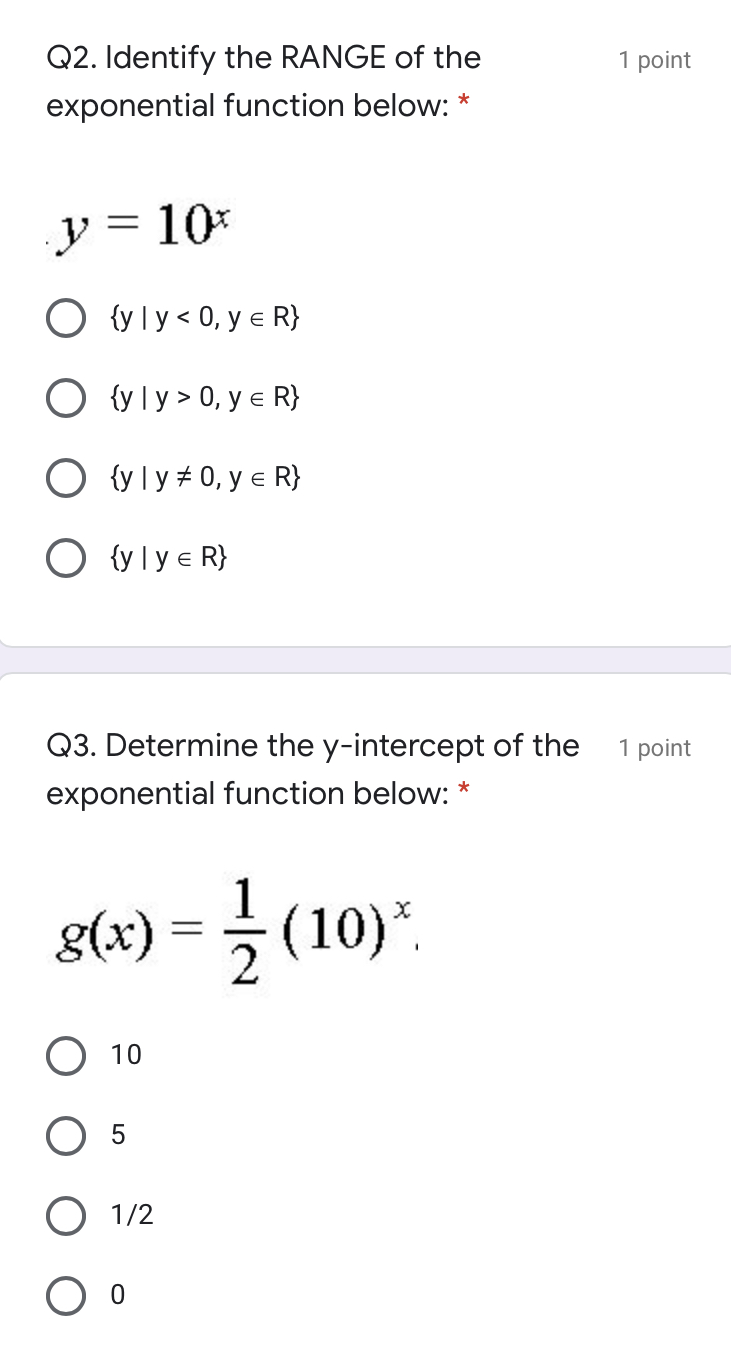Select answer 0 for Q3
This screenshot has height=1362, width=731.
coord(65,1295)
